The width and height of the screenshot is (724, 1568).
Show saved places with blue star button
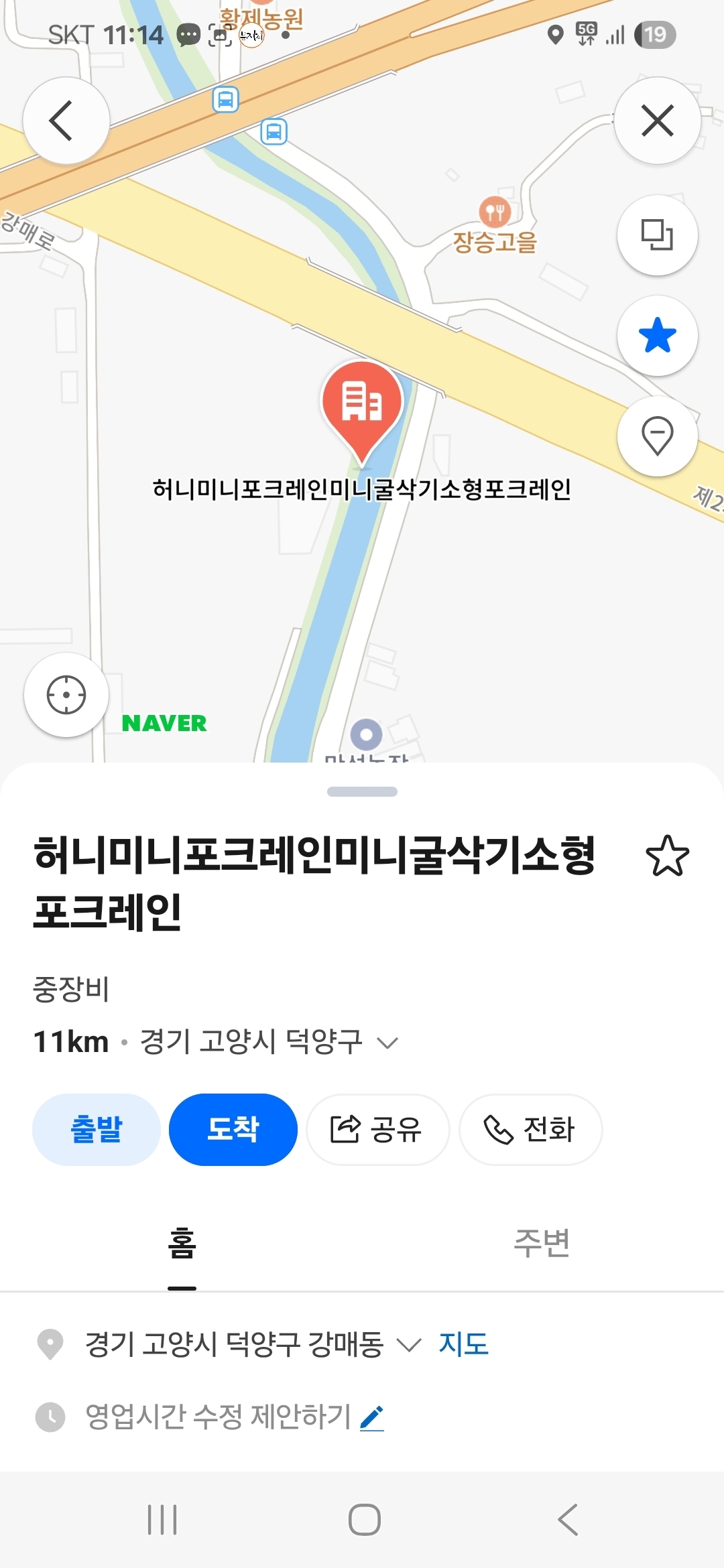click(658, 336)
